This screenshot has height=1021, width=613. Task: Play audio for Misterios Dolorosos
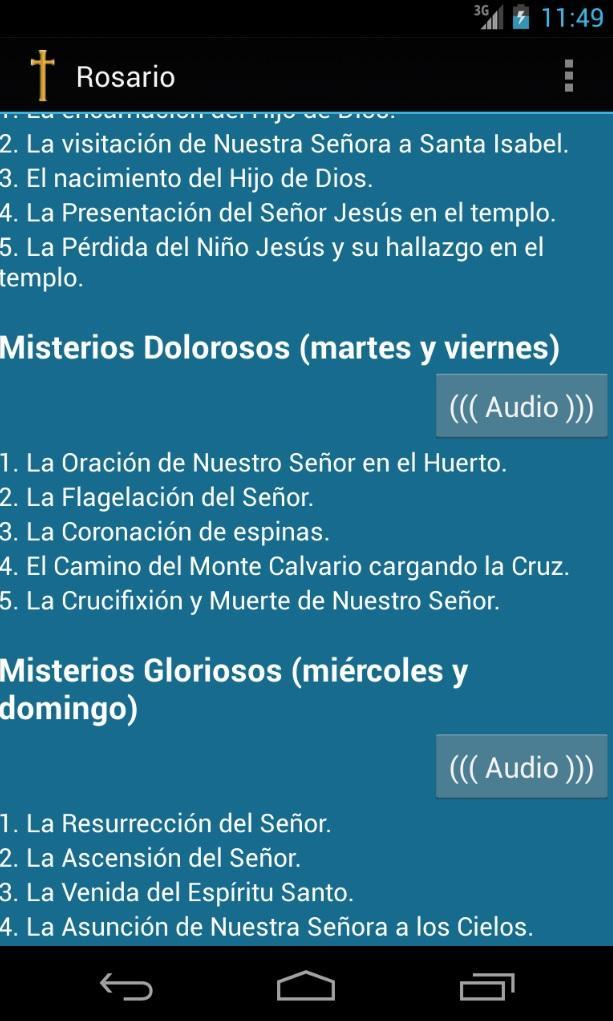pos(521,406)
